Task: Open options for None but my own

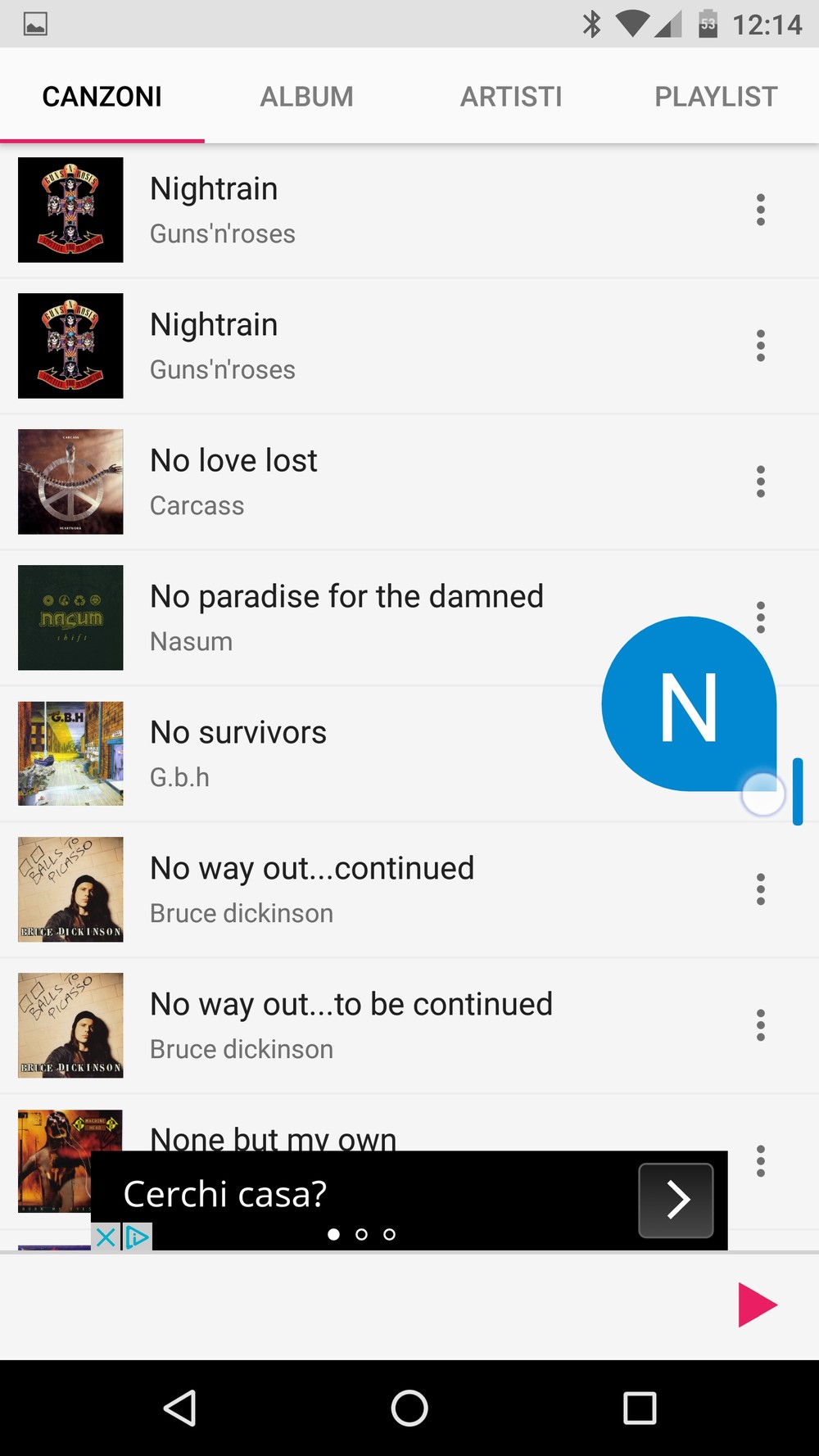Action: 760,1160
